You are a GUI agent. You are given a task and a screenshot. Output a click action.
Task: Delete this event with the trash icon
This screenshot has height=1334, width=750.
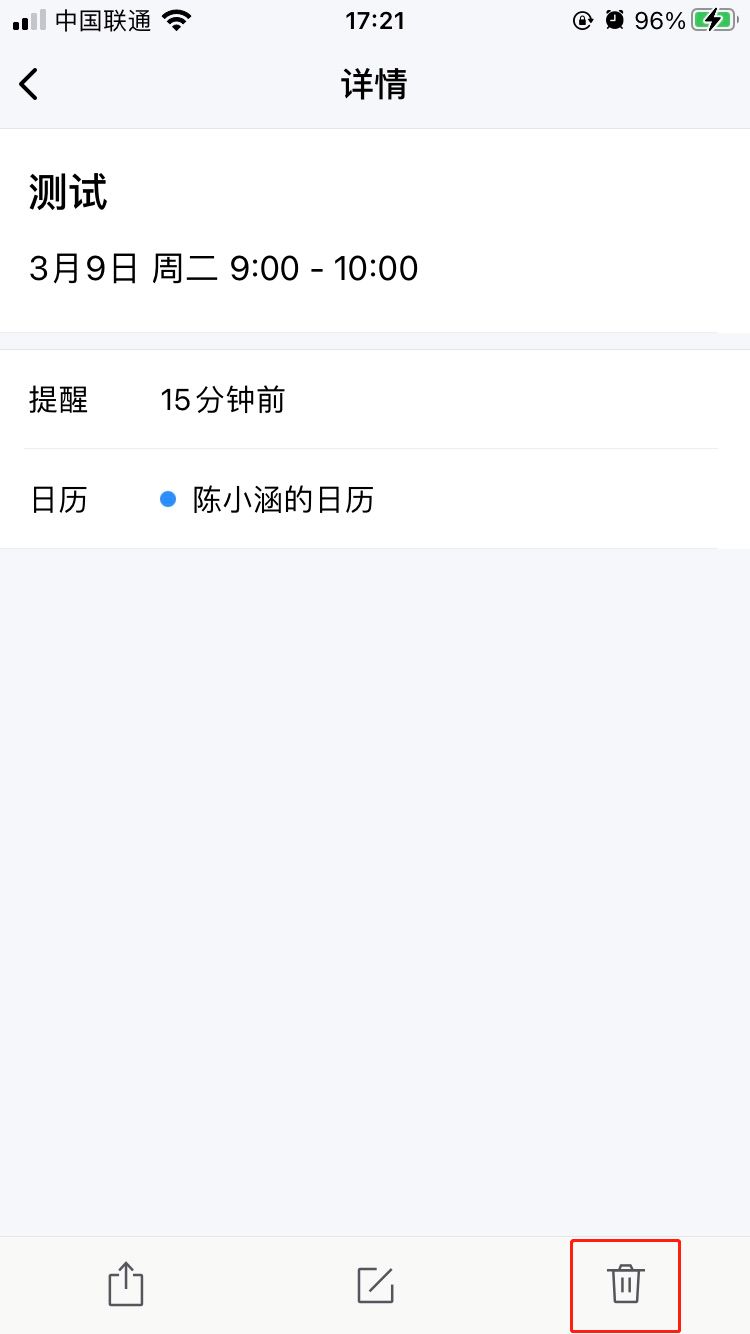[x=626, y=1284]
